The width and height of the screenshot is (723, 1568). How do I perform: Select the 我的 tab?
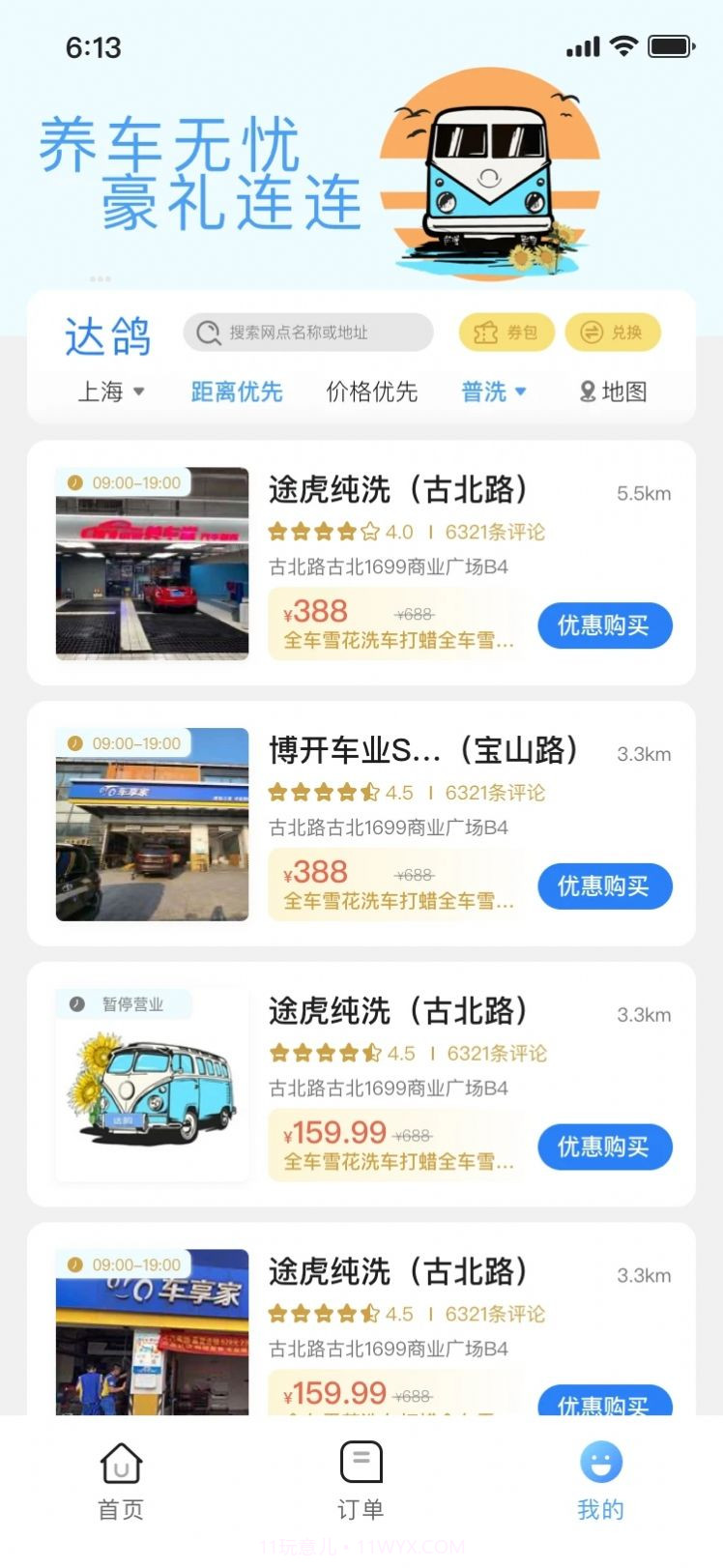[601, 1481]
